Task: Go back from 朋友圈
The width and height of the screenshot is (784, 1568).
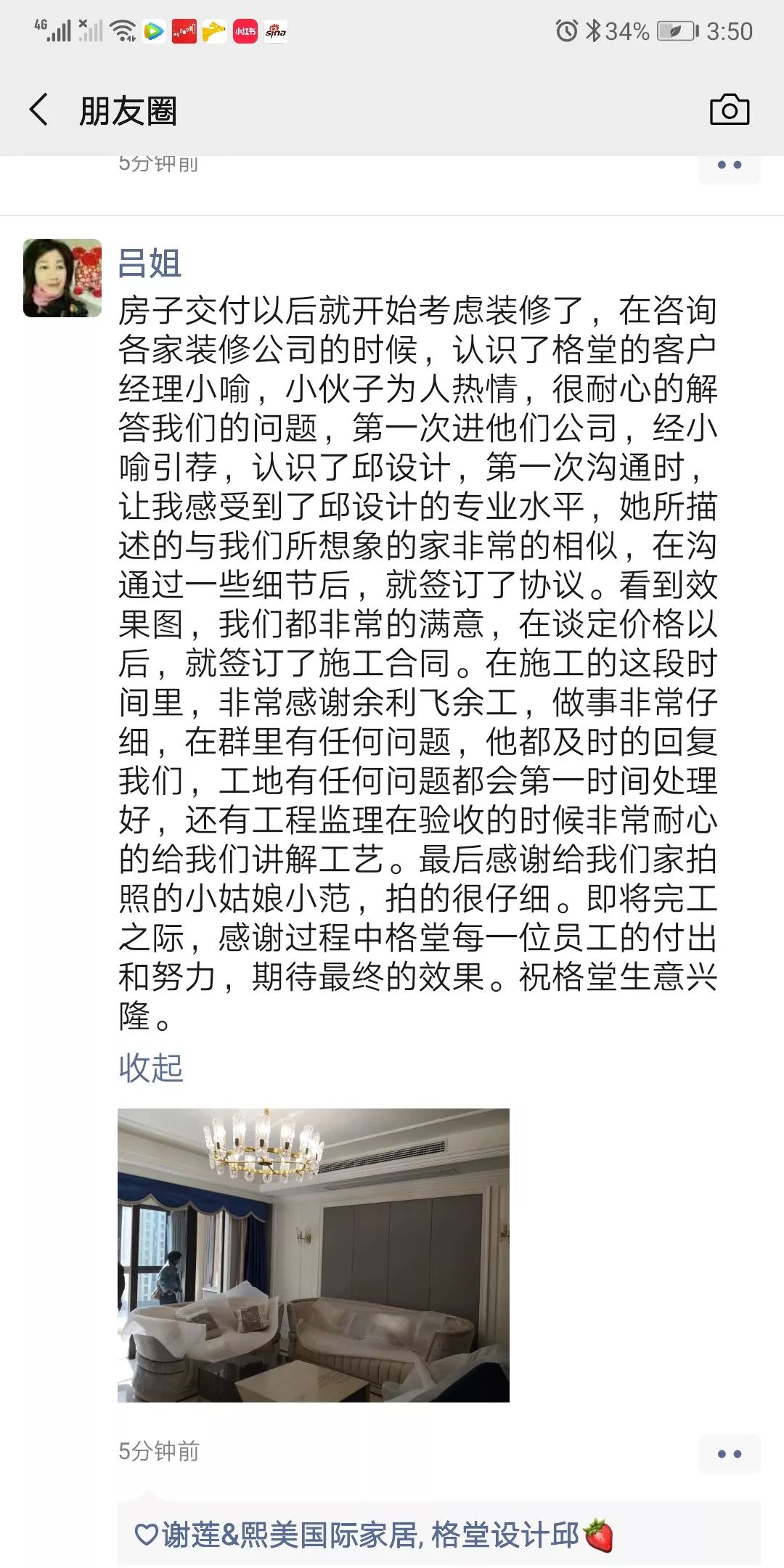Action: tap(40, 110)
